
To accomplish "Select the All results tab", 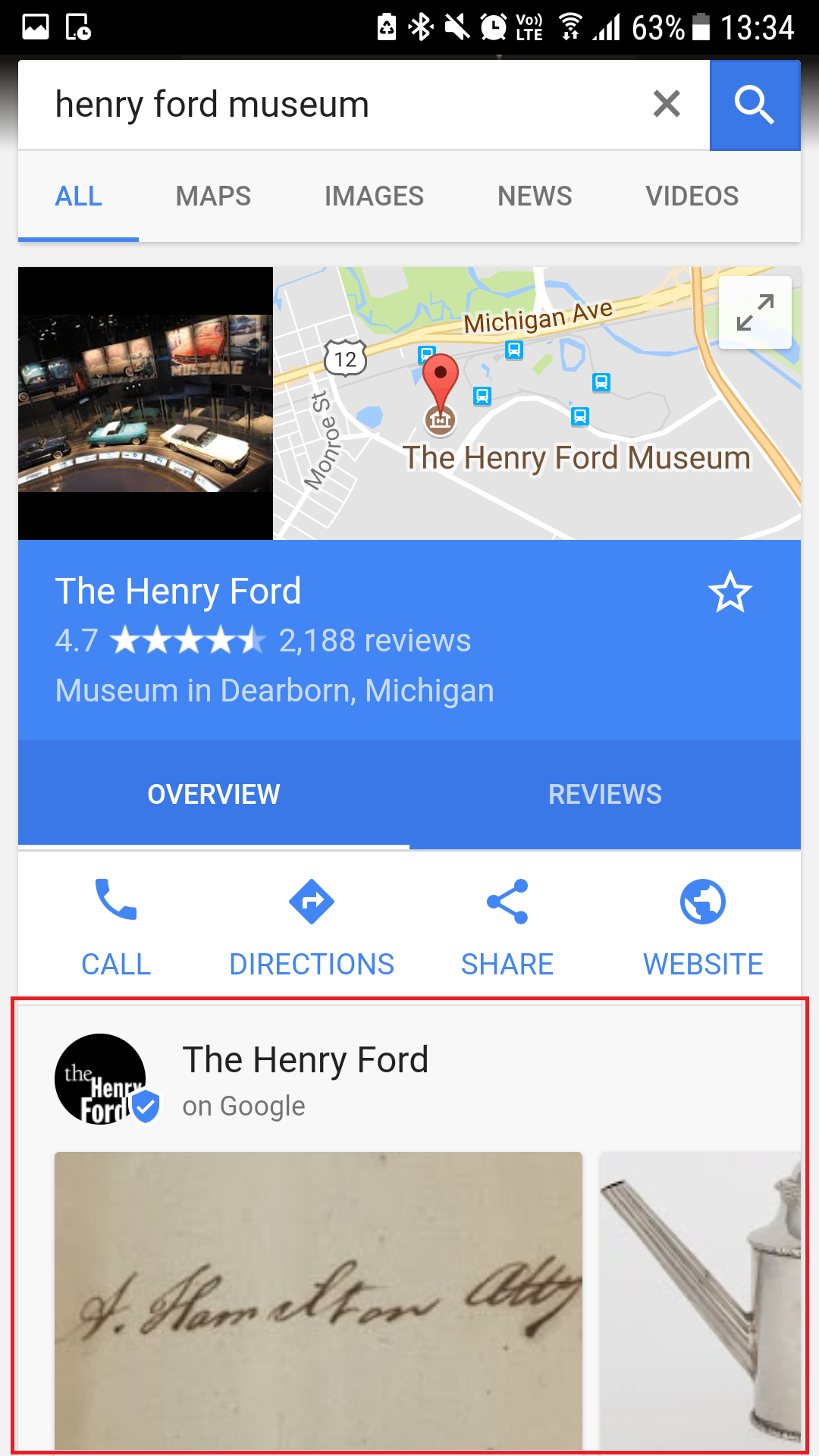I will tap(78, 196).
